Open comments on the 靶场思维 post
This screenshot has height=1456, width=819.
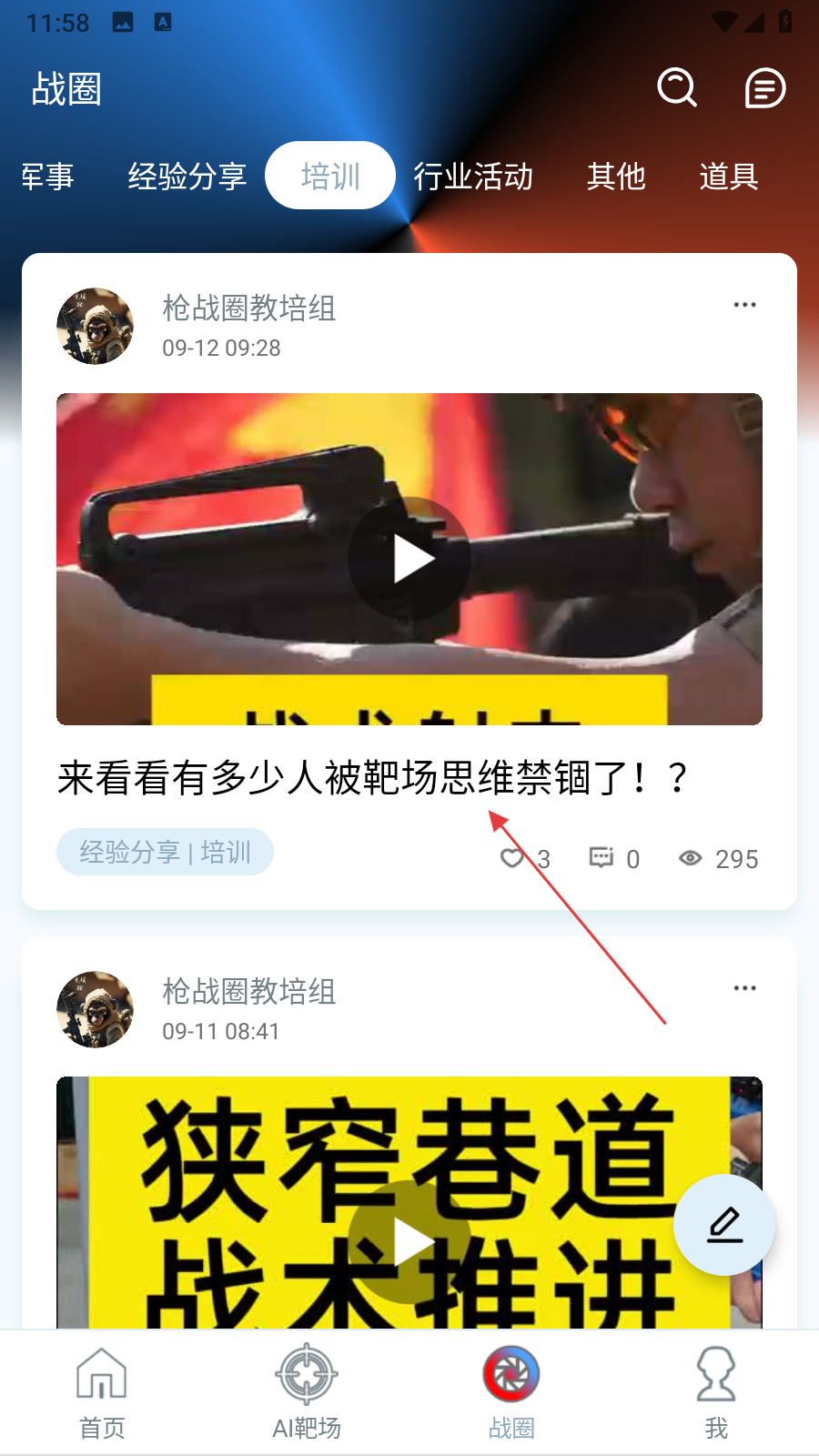click(x=602, y=858)
